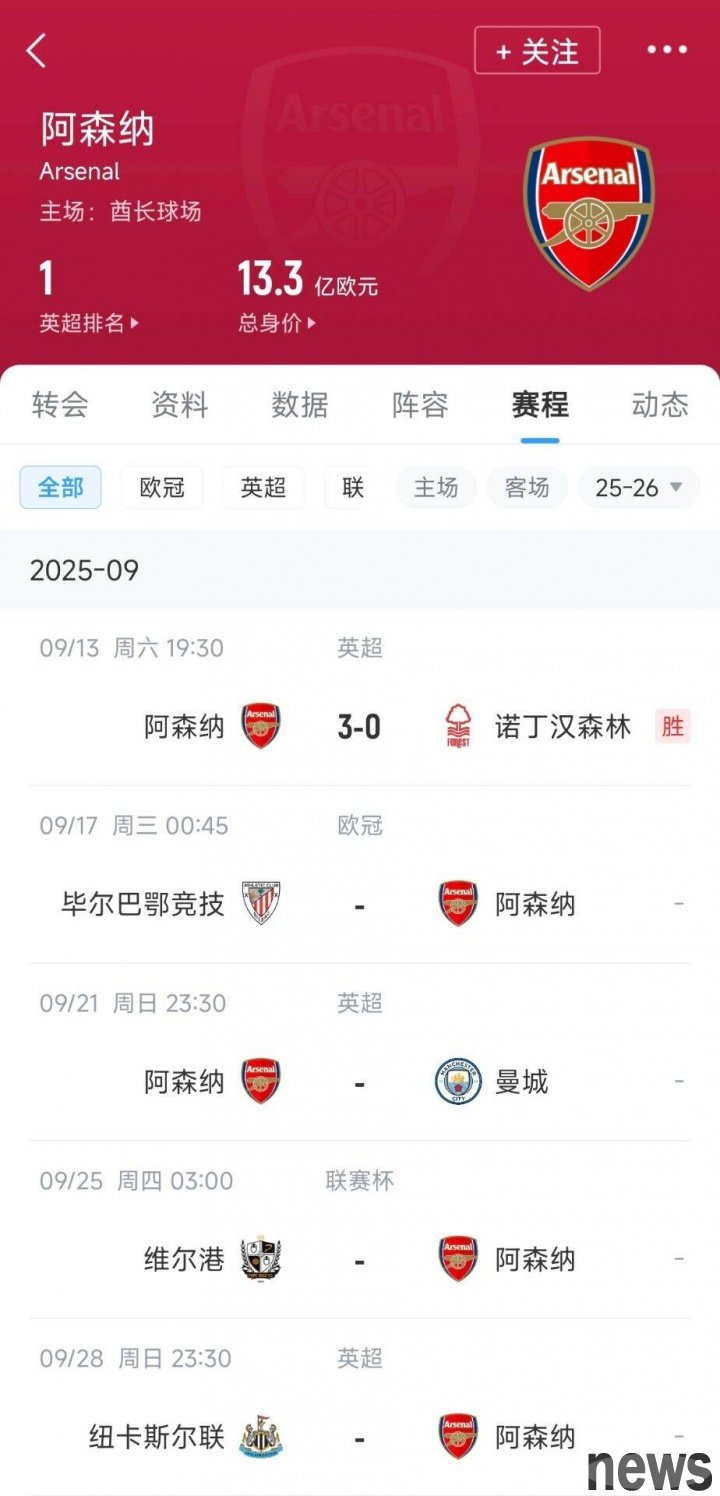This screenshot has width=720, height=1496.
Task: Expand the 25-26 season dropdown
Action: [x=639, y=488]
